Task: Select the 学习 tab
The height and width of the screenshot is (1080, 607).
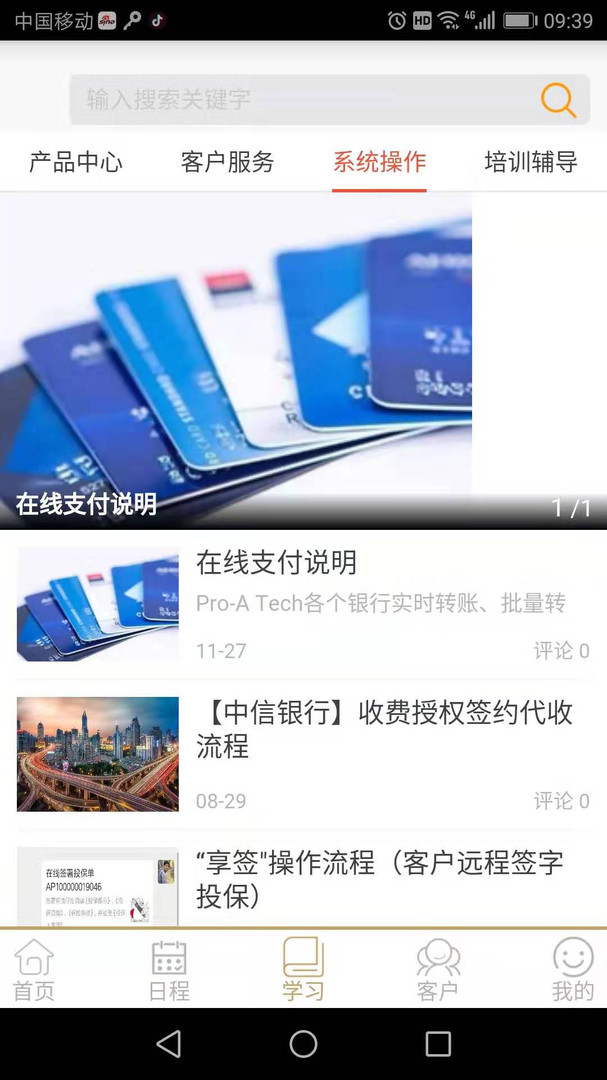Action: pyautogui.click(x=303, y=970)
